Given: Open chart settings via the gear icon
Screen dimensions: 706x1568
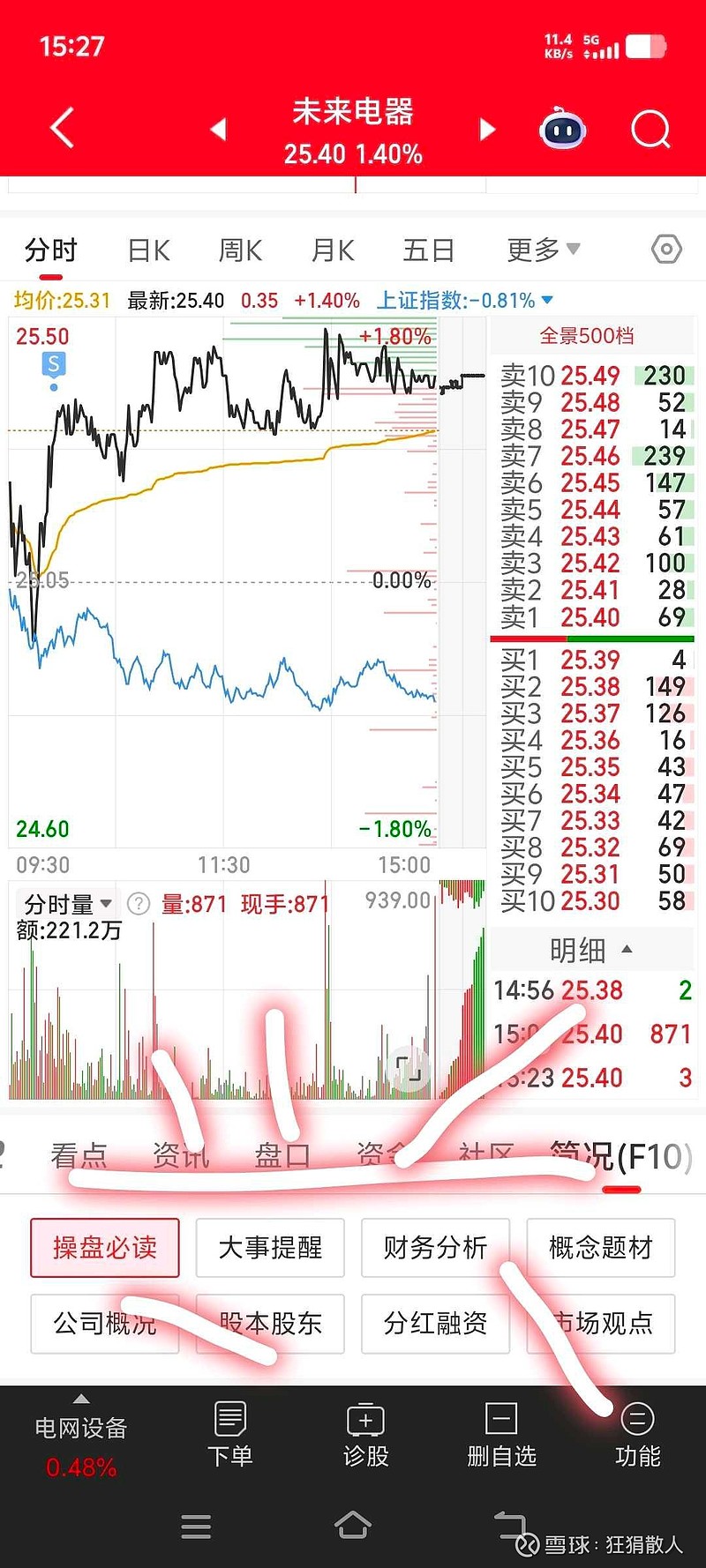Looking at the screenshot, I should (x=666, y=250).
